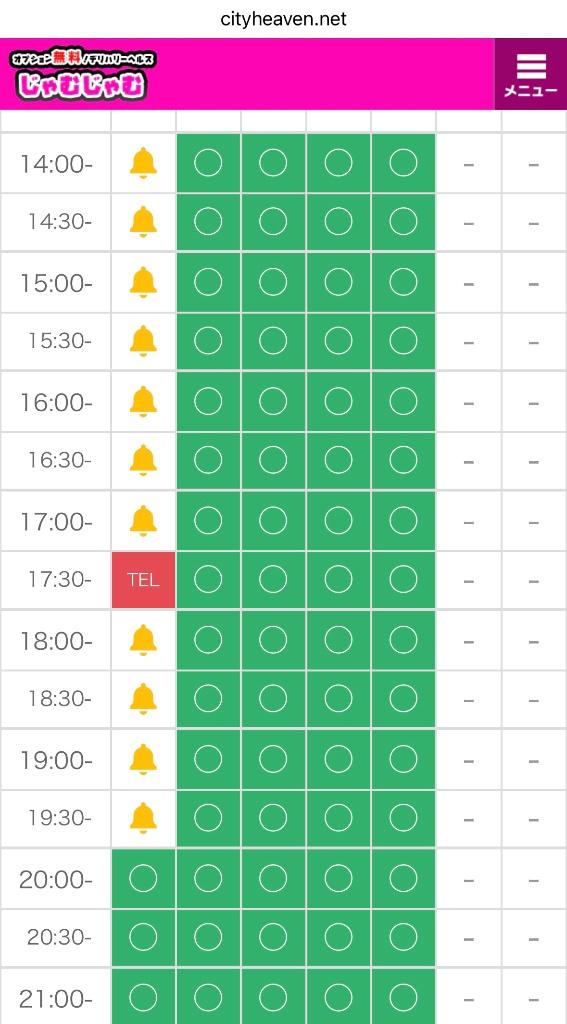Tap the 19:00 row's bell icon
The width and height of the screenshot is (567, 1024).
[x=143, y=760]
